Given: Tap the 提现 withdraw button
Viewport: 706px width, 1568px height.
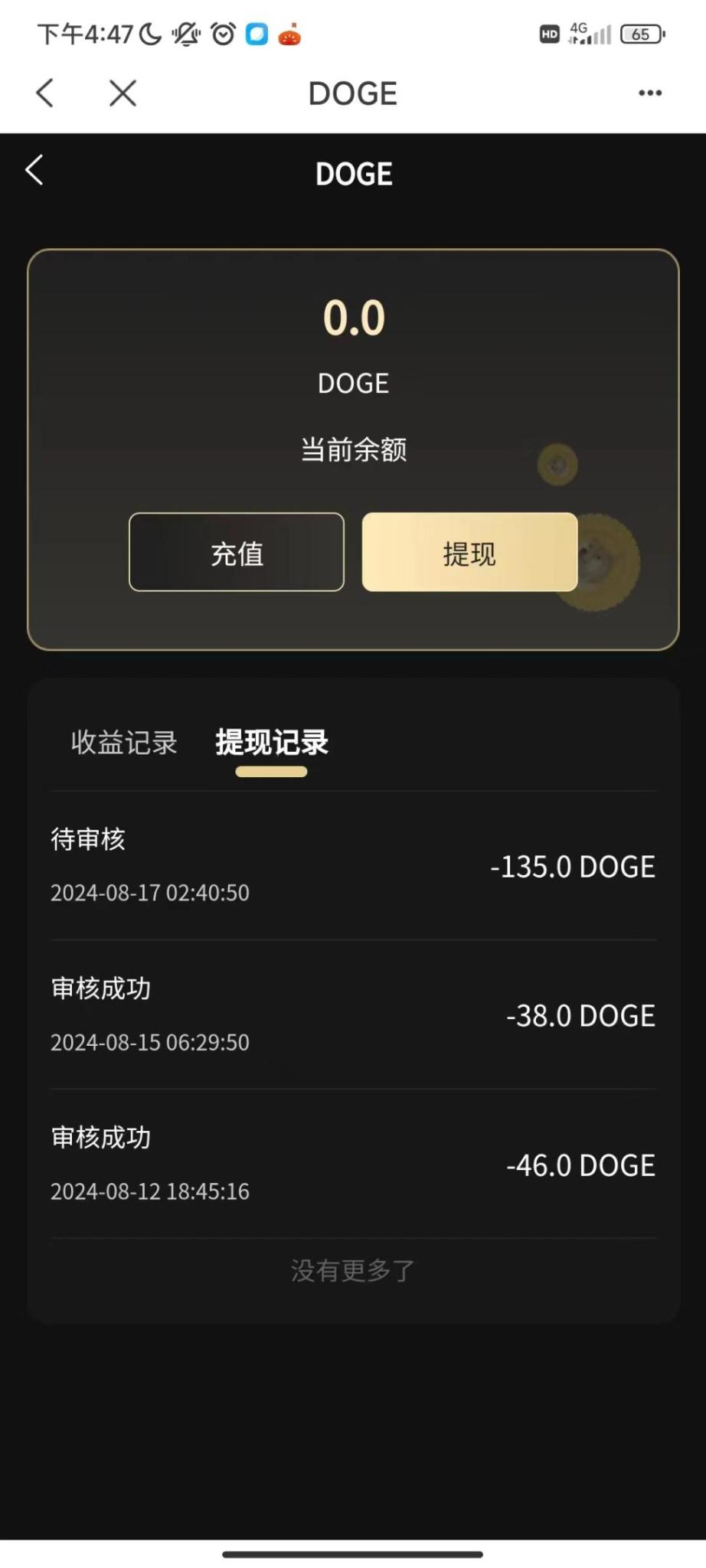Looking at the screenshot, I should tap(469, 552).
